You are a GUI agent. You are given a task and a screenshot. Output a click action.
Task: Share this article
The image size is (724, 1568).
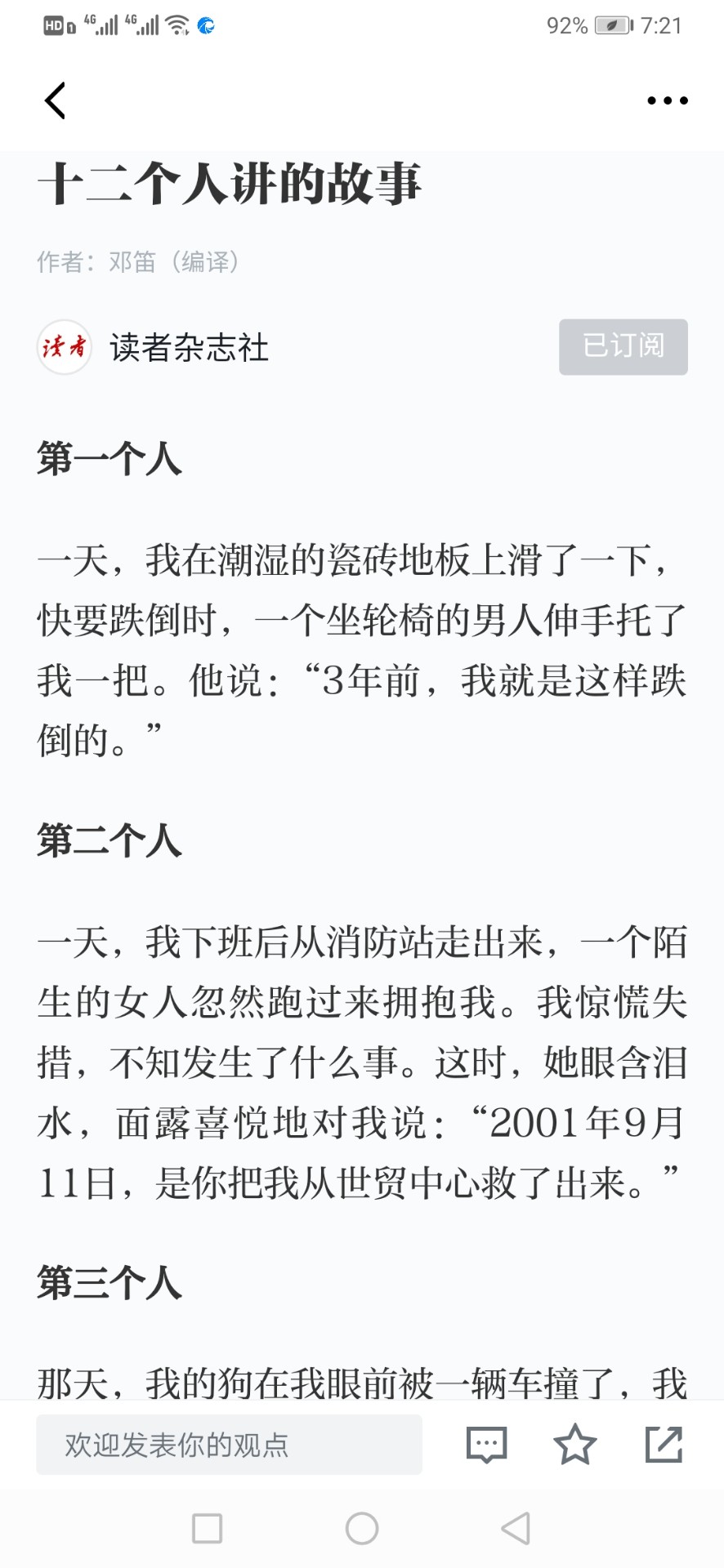click(664, 1445)
